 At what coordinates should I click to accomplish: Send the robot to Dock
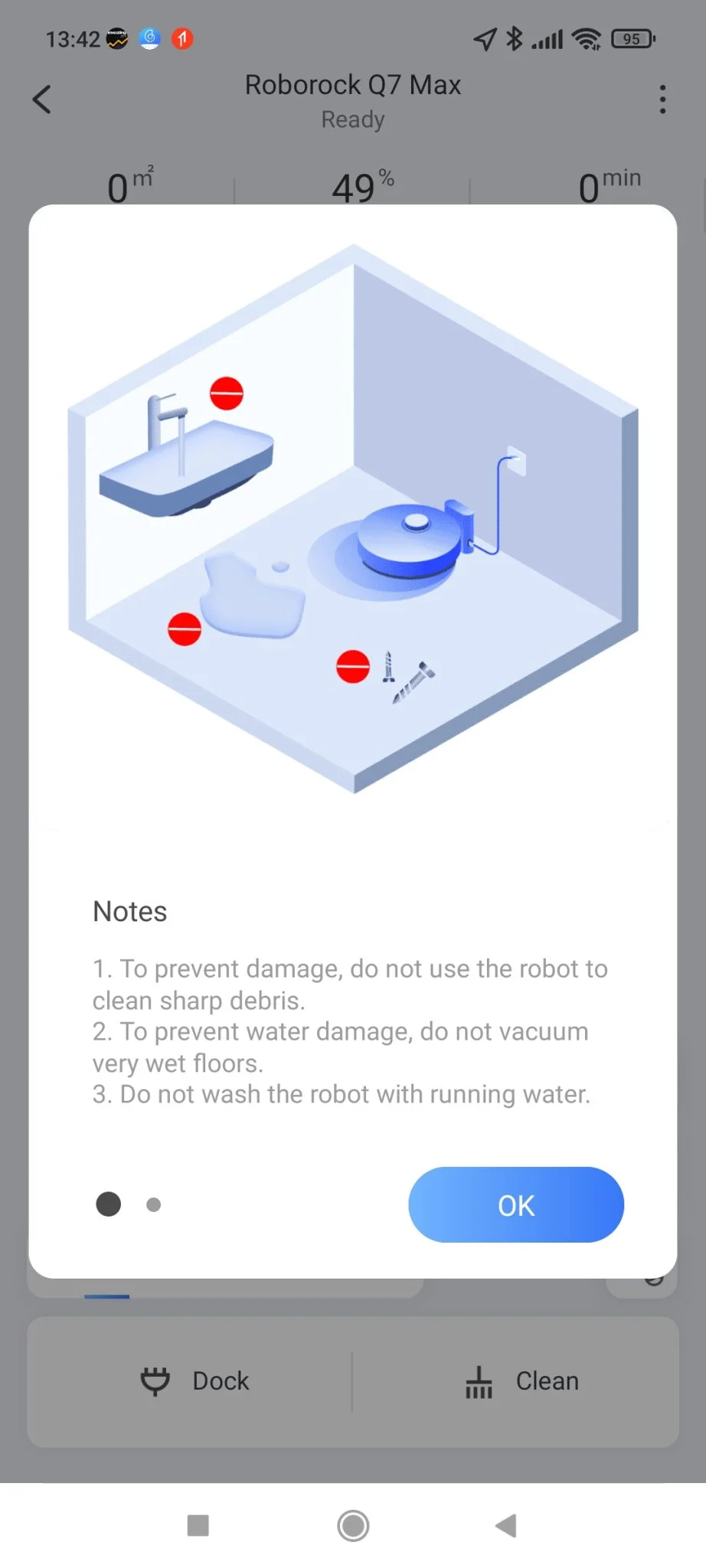(195, 1381)
